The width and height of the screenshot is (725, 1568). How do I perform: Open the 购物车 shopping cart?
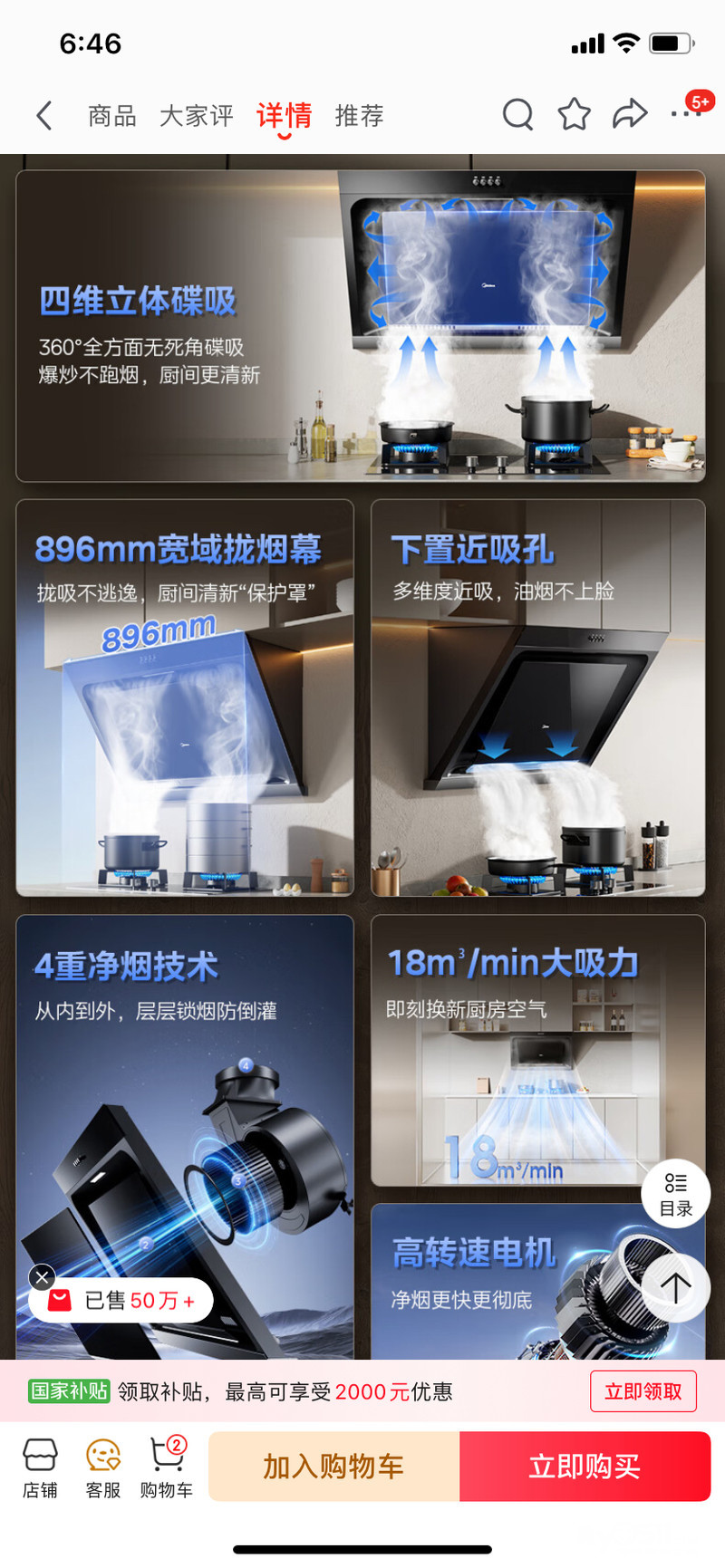point(167,1467)
